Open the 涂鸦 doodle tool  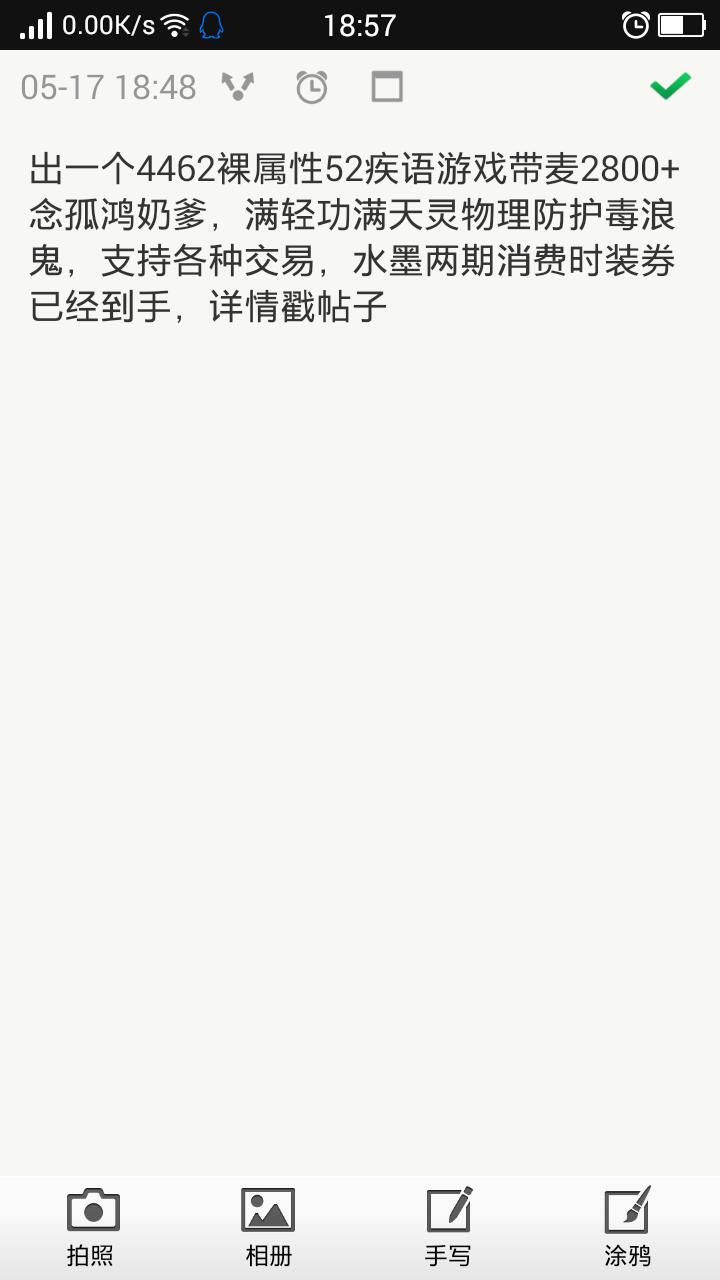(627, 1227)
